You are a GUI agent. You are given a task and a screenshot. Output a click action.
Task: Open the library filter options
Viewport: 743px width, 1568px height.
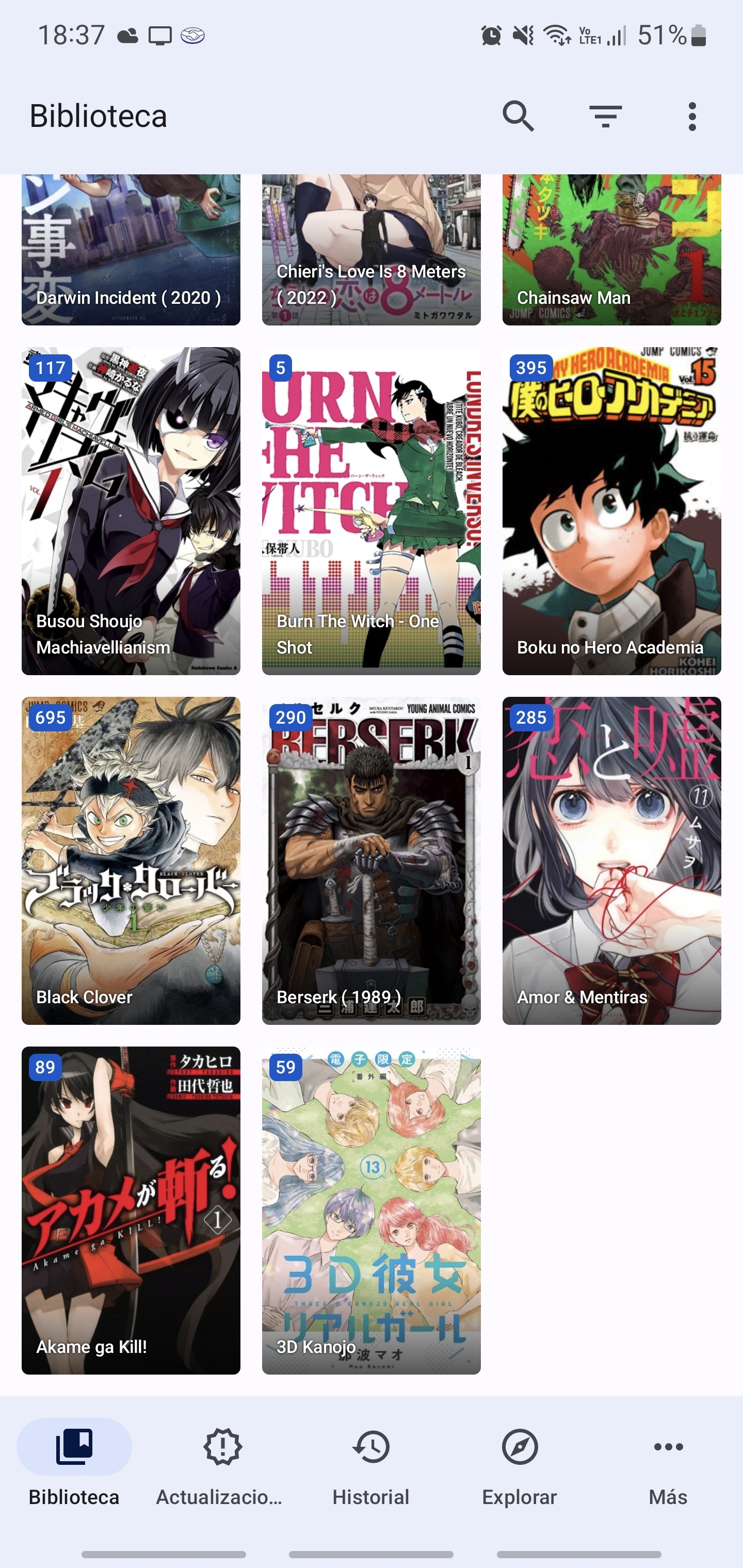[605, 116]
